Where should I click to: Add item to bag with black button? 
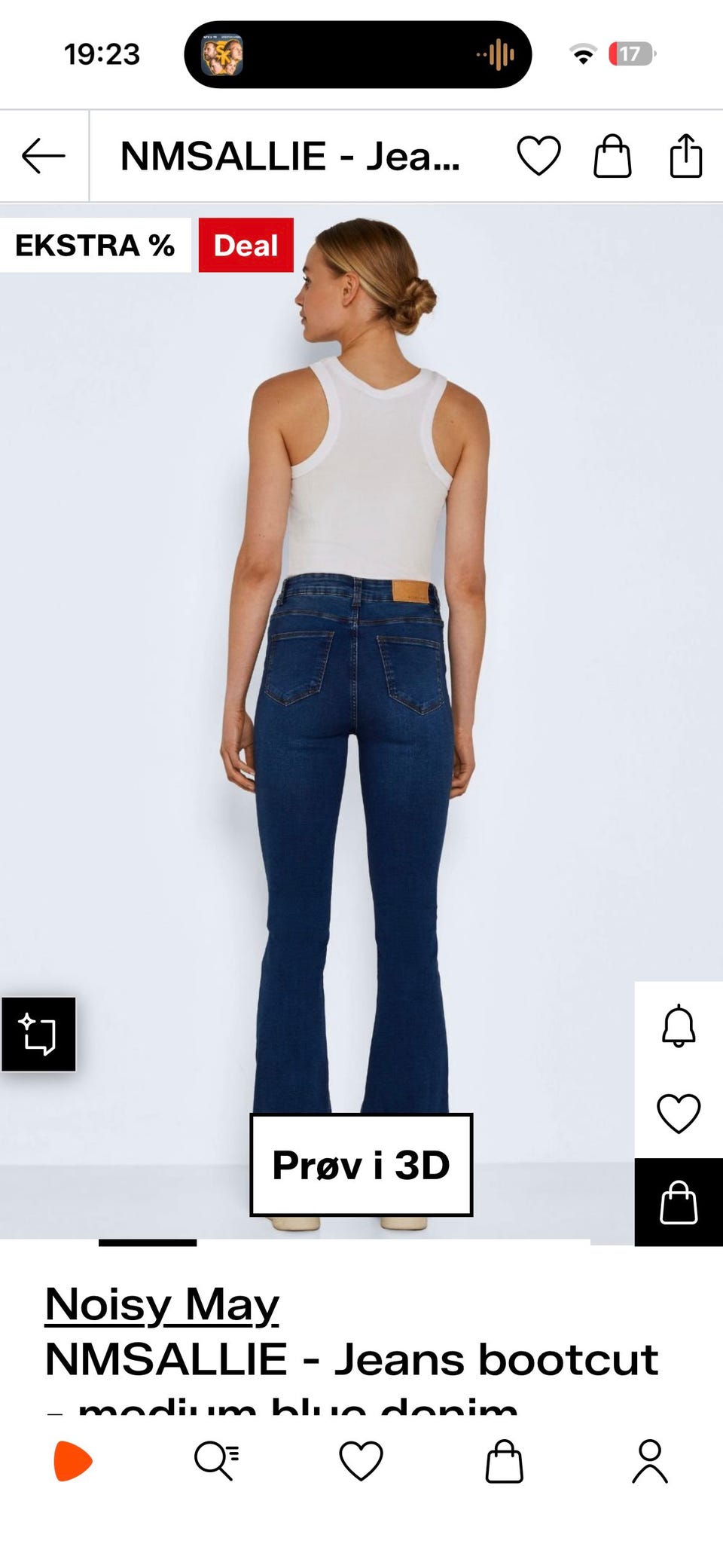pos(679,1202)
